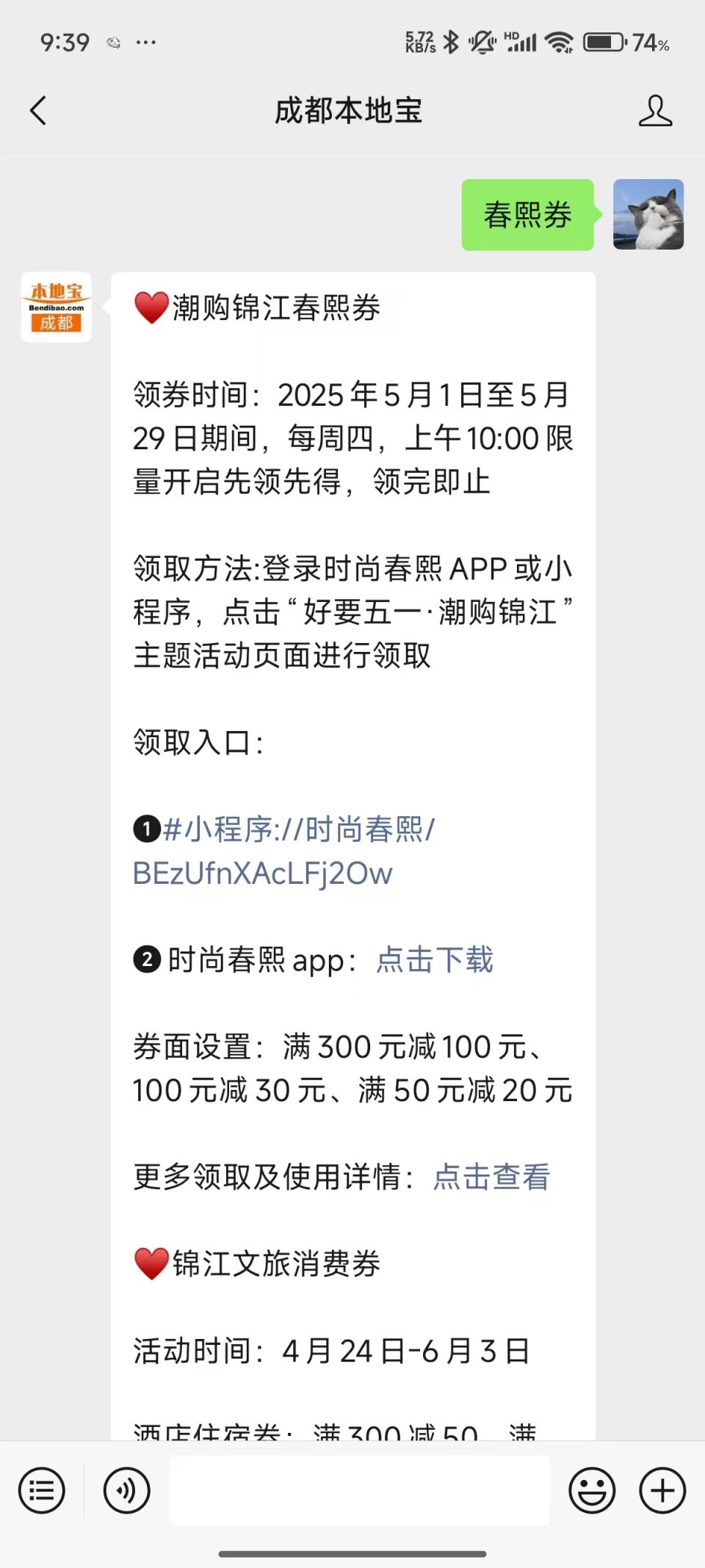
Task: Focus the message input field
Action: [359, 1491]
